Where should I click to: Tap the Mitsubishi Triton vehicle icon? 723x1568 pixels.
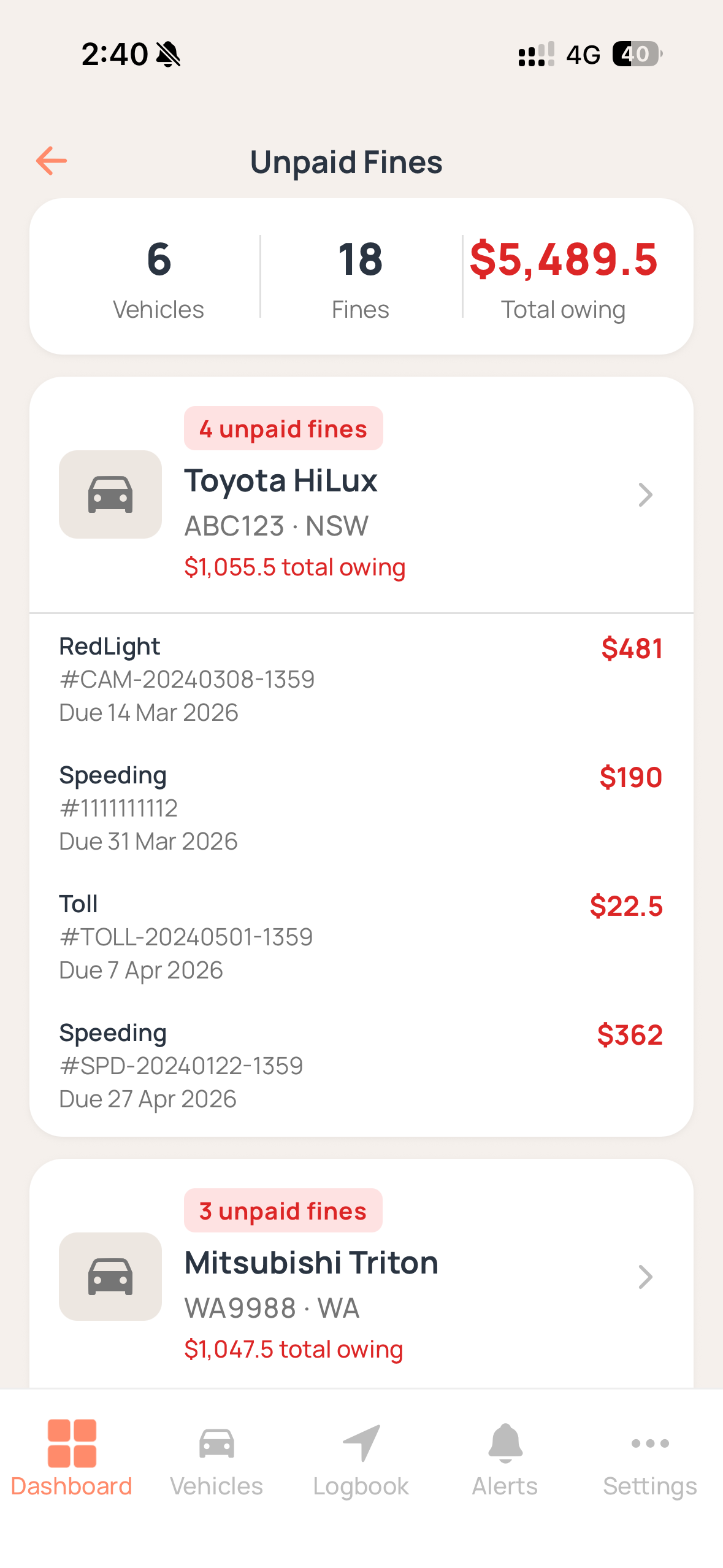(x=110, y=1277)
